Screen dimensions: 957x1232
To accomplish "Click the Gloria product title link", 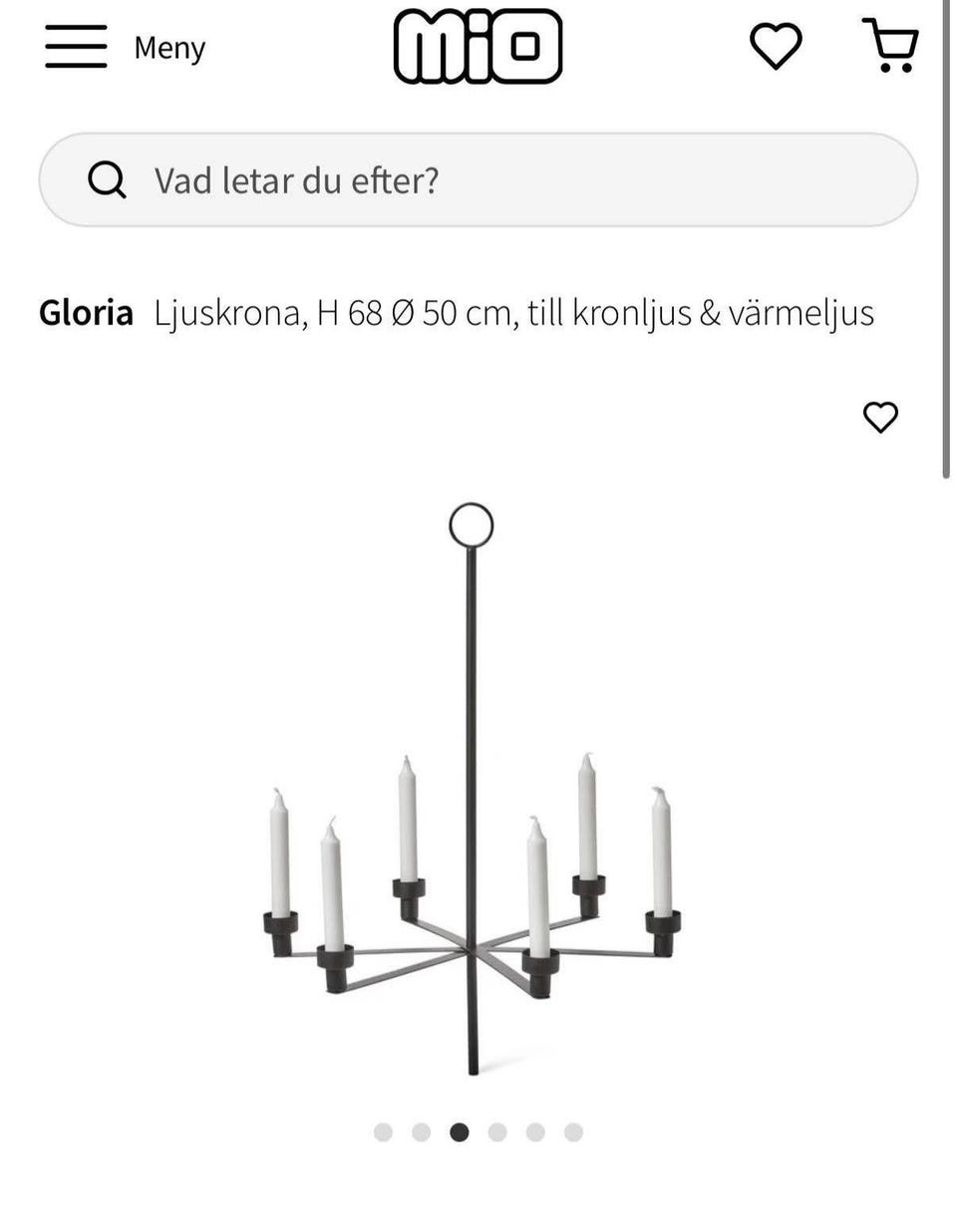I will pos(85,312).
